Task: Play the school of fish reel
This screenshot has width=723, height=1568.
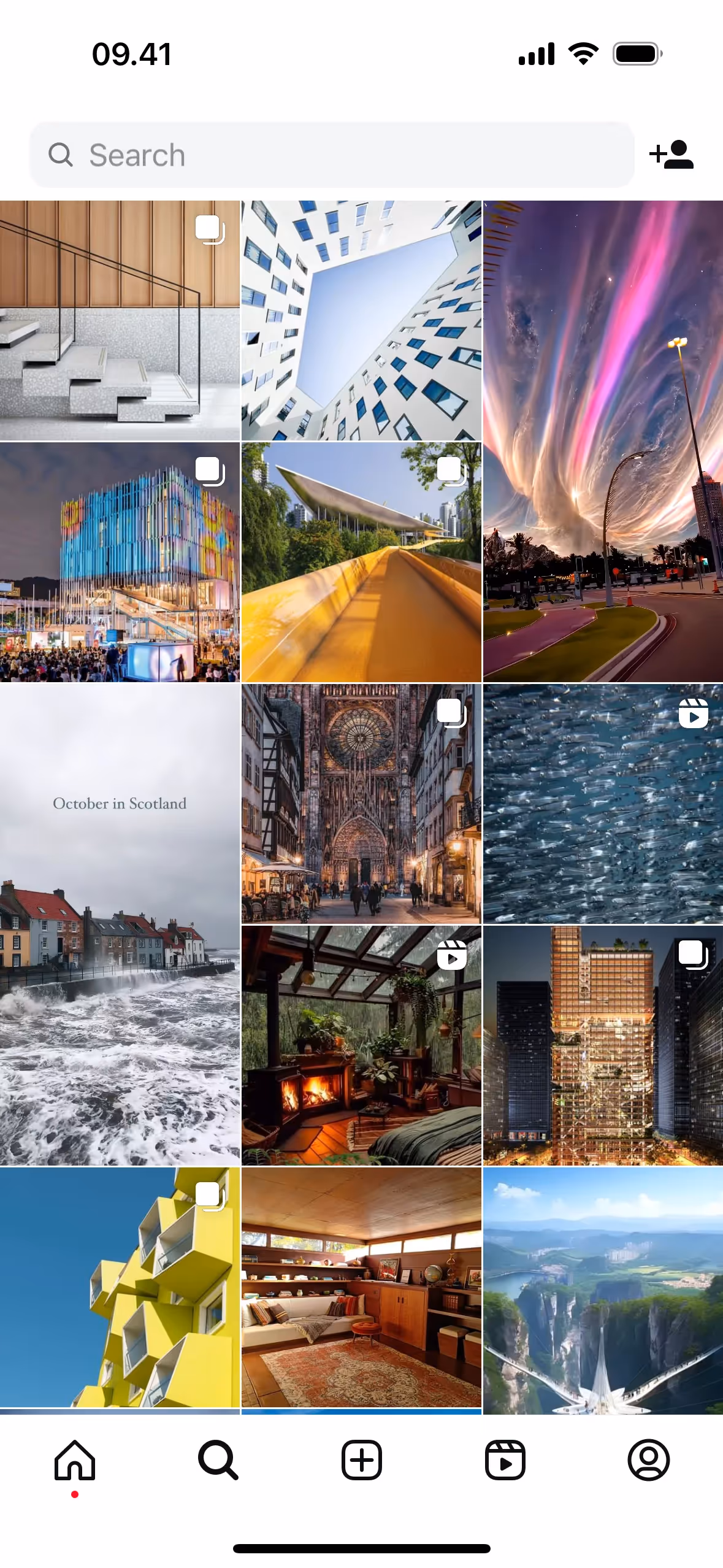Action: (x=603, y=804)
